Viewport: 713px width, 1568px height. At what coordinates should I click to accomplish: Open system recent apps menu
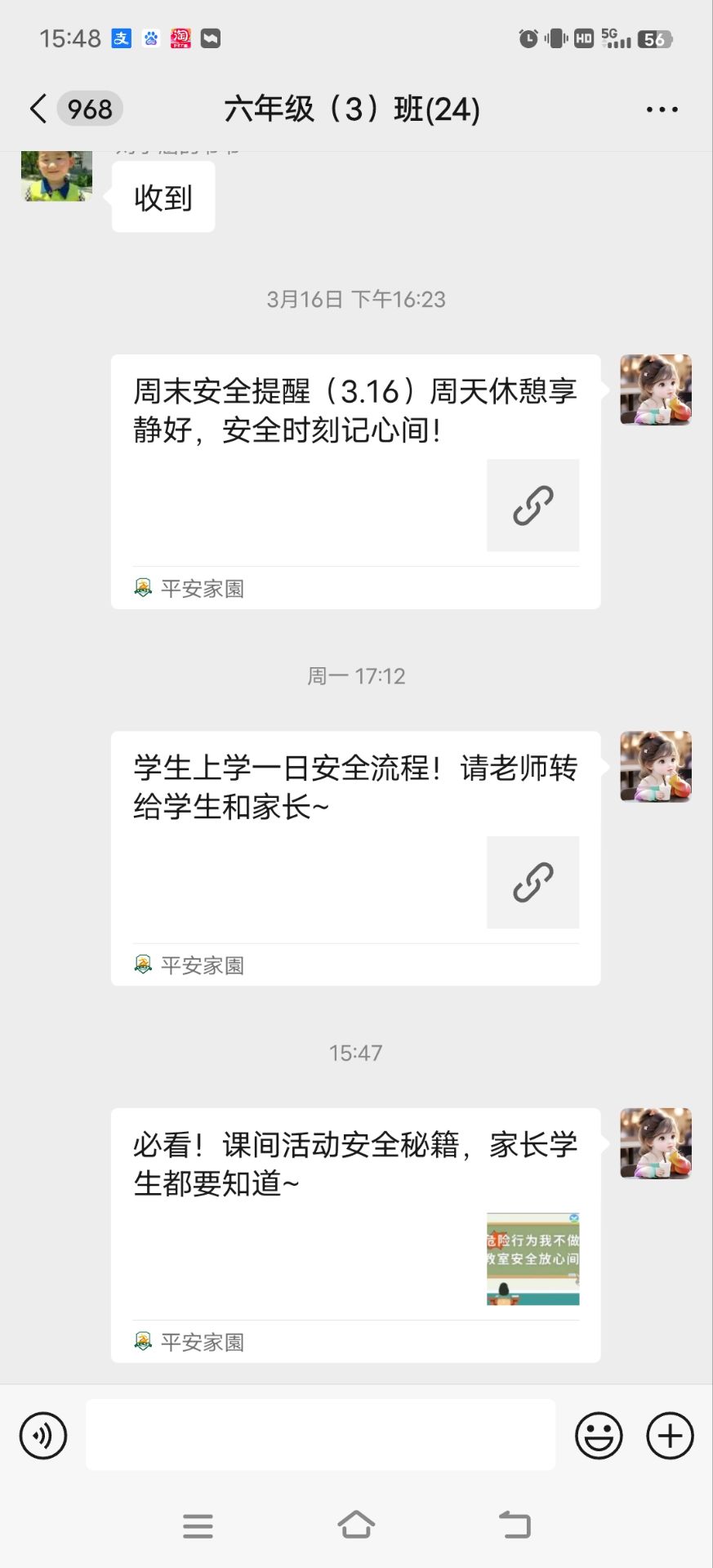tap(198, 1525)
